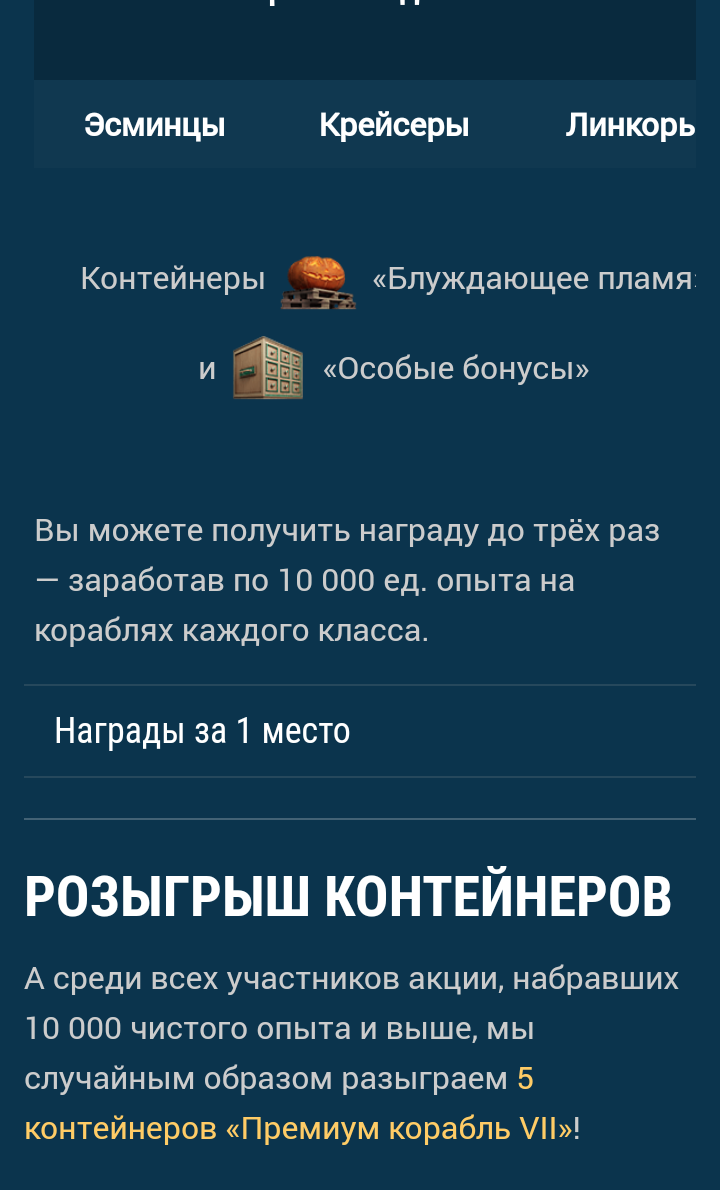Open the Линкоры tab
Image resolution: width=720 pixels, height=1190 pixels.
click(x=630, y=124)
